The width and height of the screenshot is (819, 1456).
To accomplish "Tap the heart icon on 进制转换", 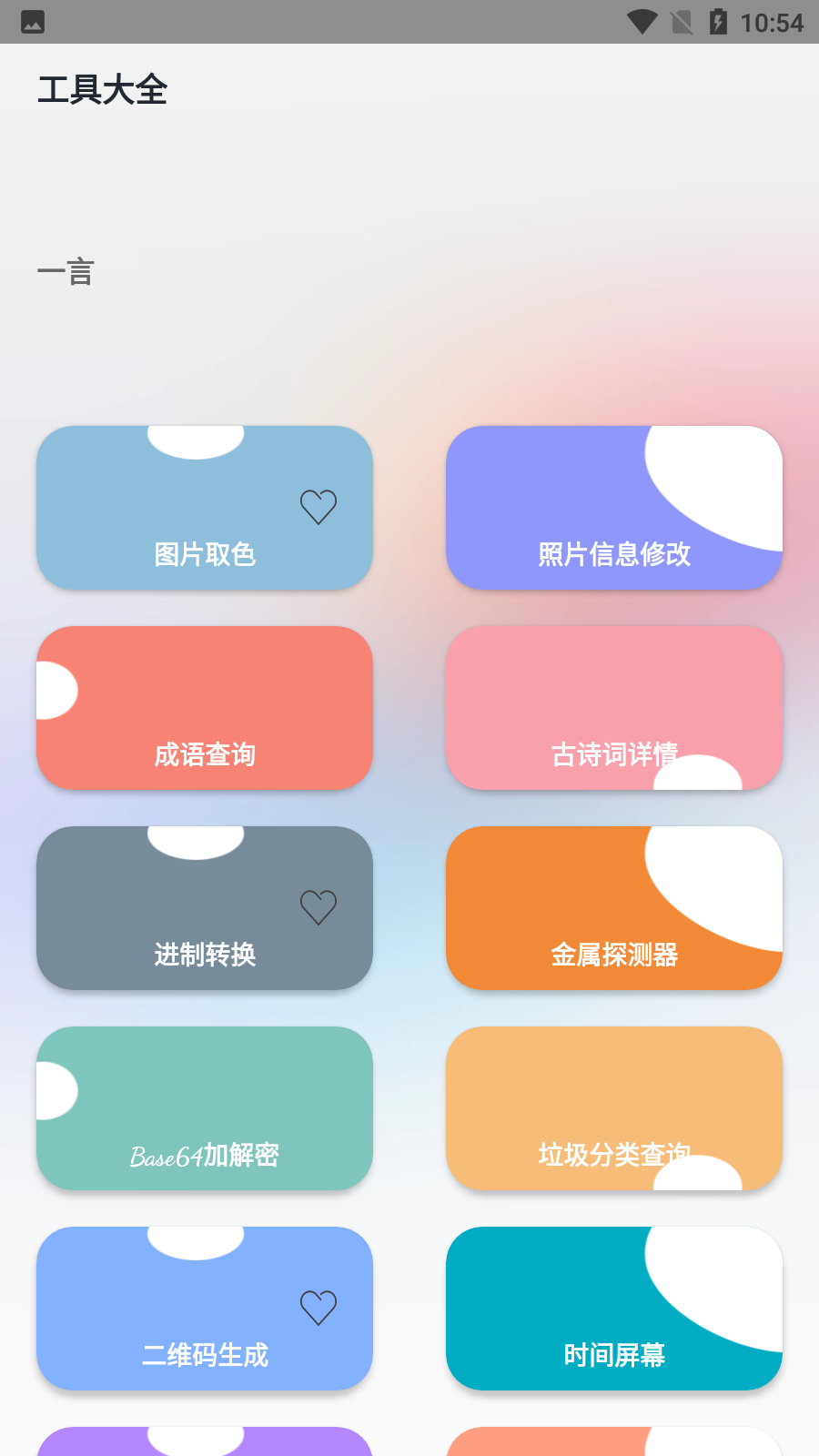I will [318, 907].
